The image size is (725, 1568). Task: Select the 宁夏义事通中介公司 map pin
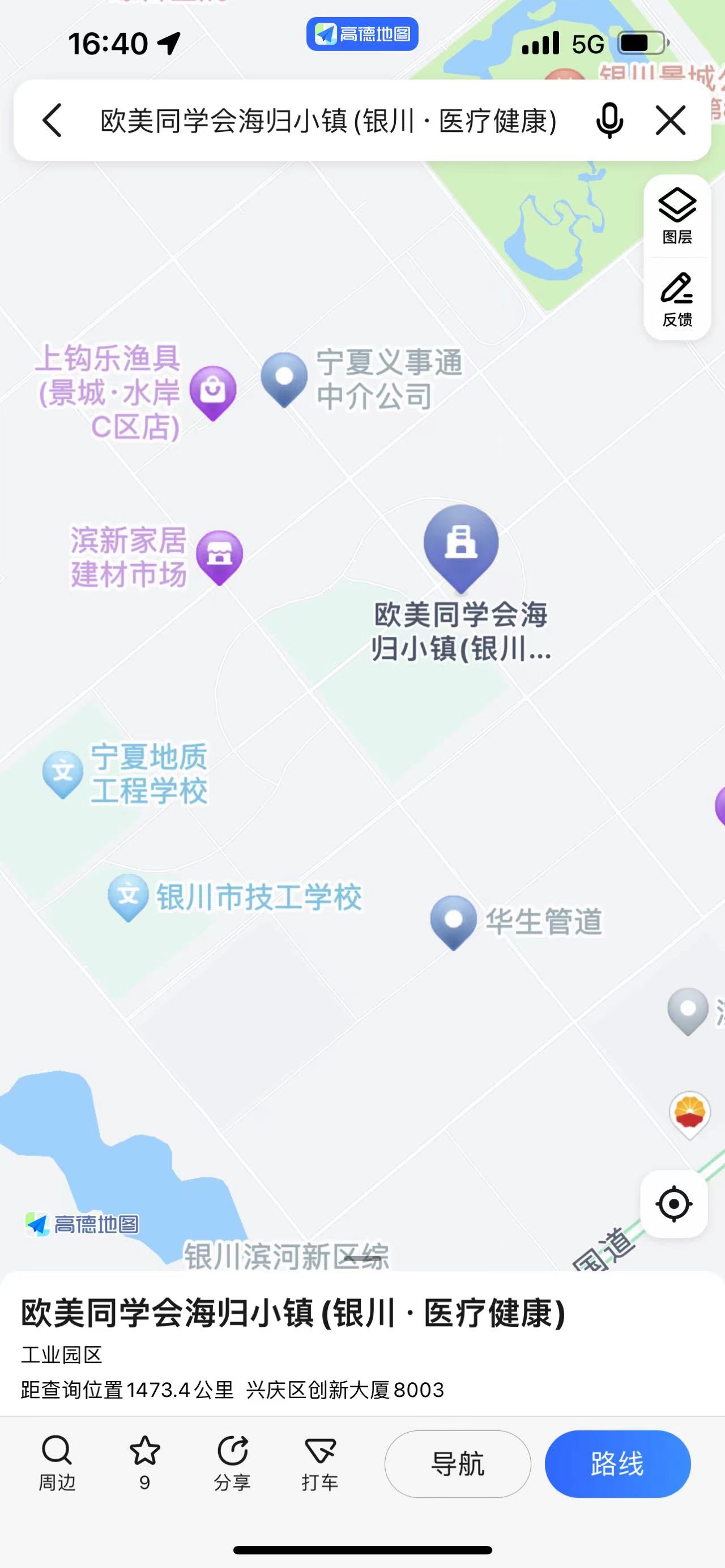pyautogui.click(x=284, y=379)
